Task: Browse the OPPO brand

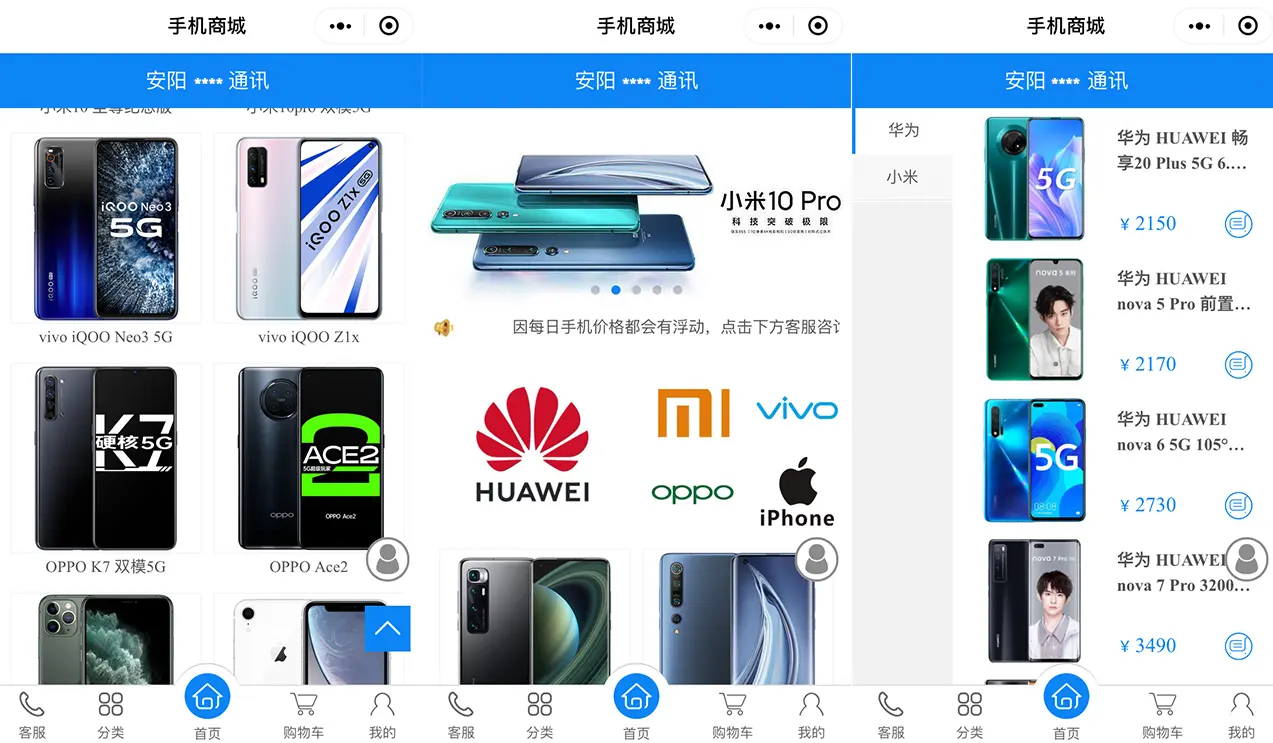Action: click(x=692, y=492)
